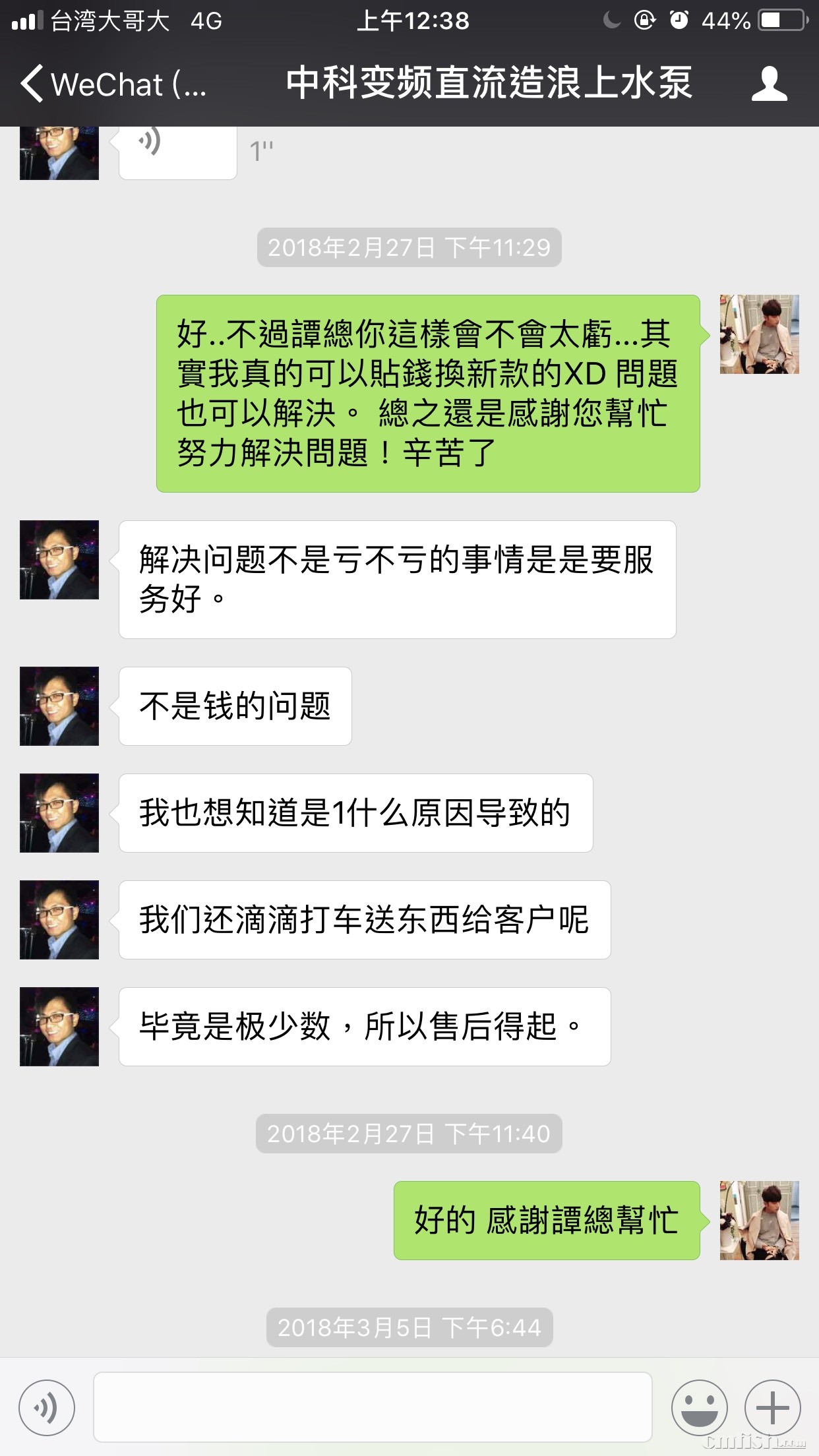Tap the message text input field

(x=373, y=1407)
